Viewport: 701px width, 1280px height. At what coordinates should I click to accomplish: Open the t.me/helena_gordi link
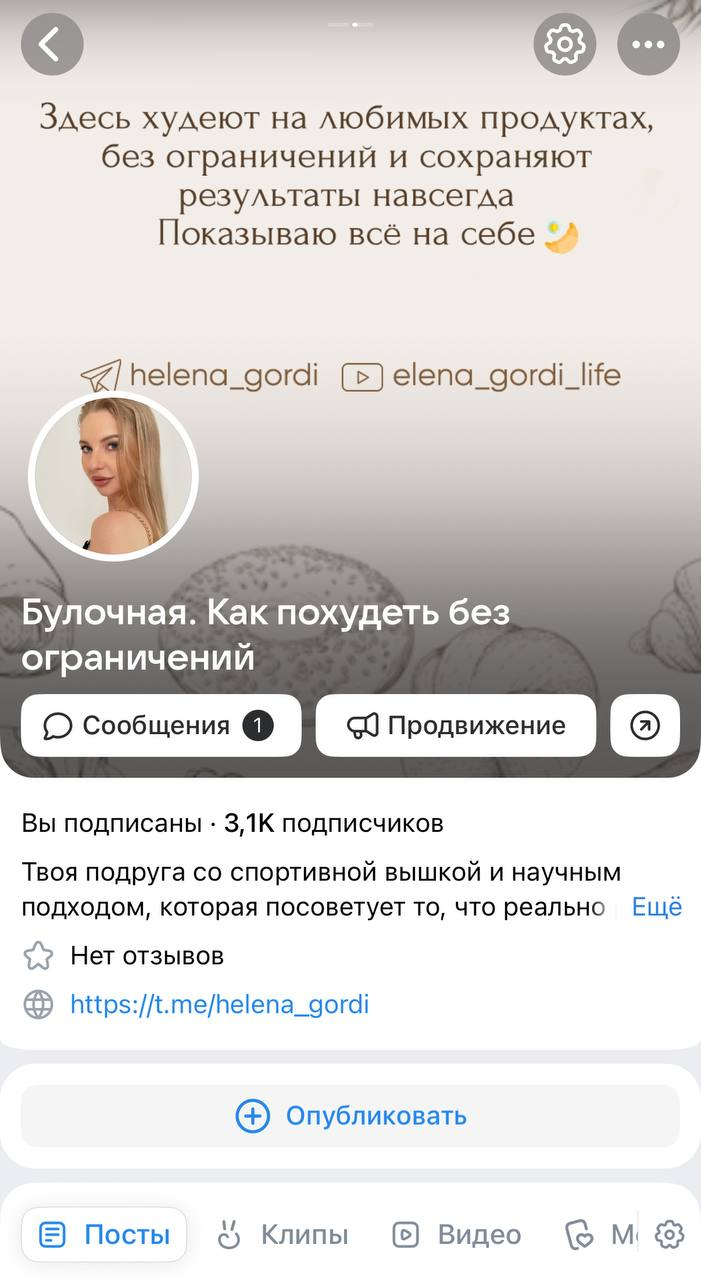(x=219, y=1004)
